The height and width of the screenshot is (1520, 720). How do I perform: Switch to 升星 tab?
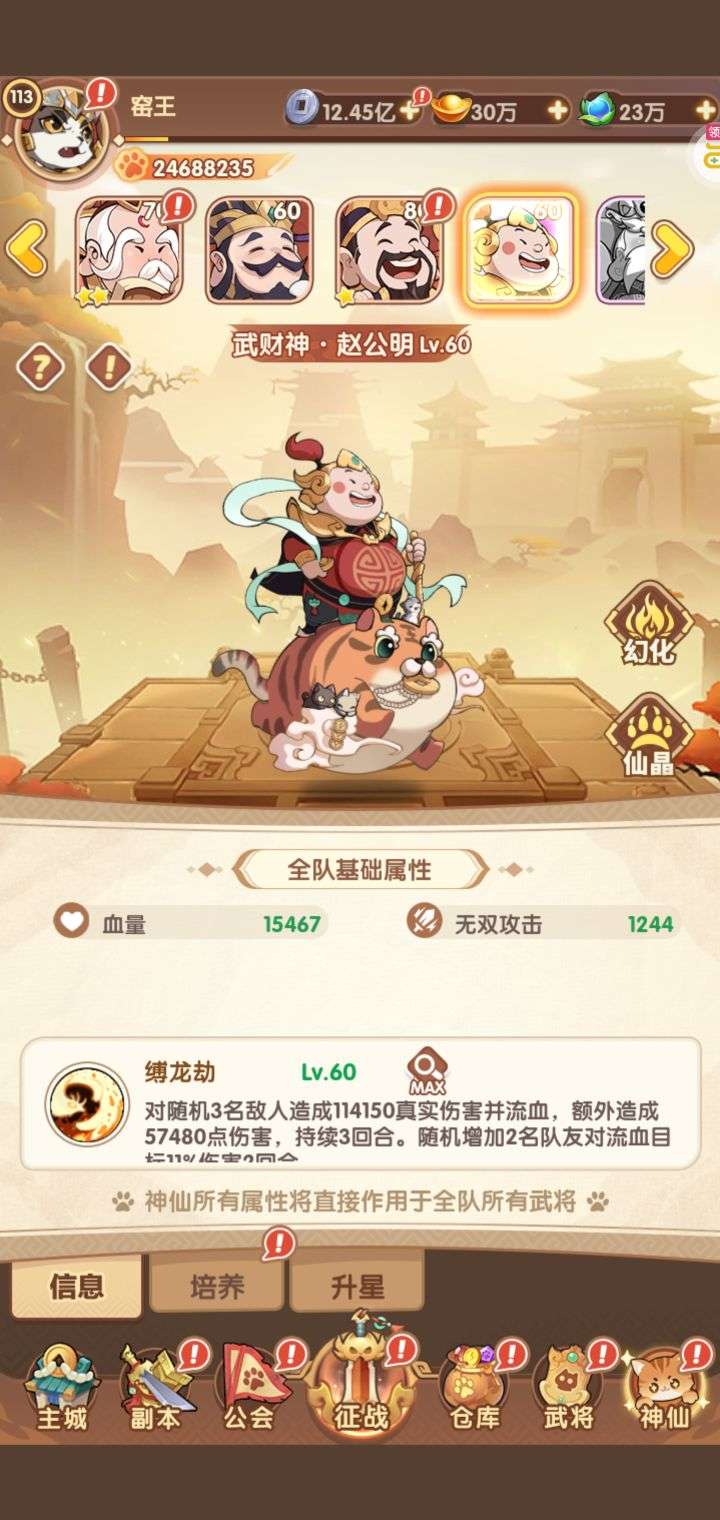[357, 1285]
